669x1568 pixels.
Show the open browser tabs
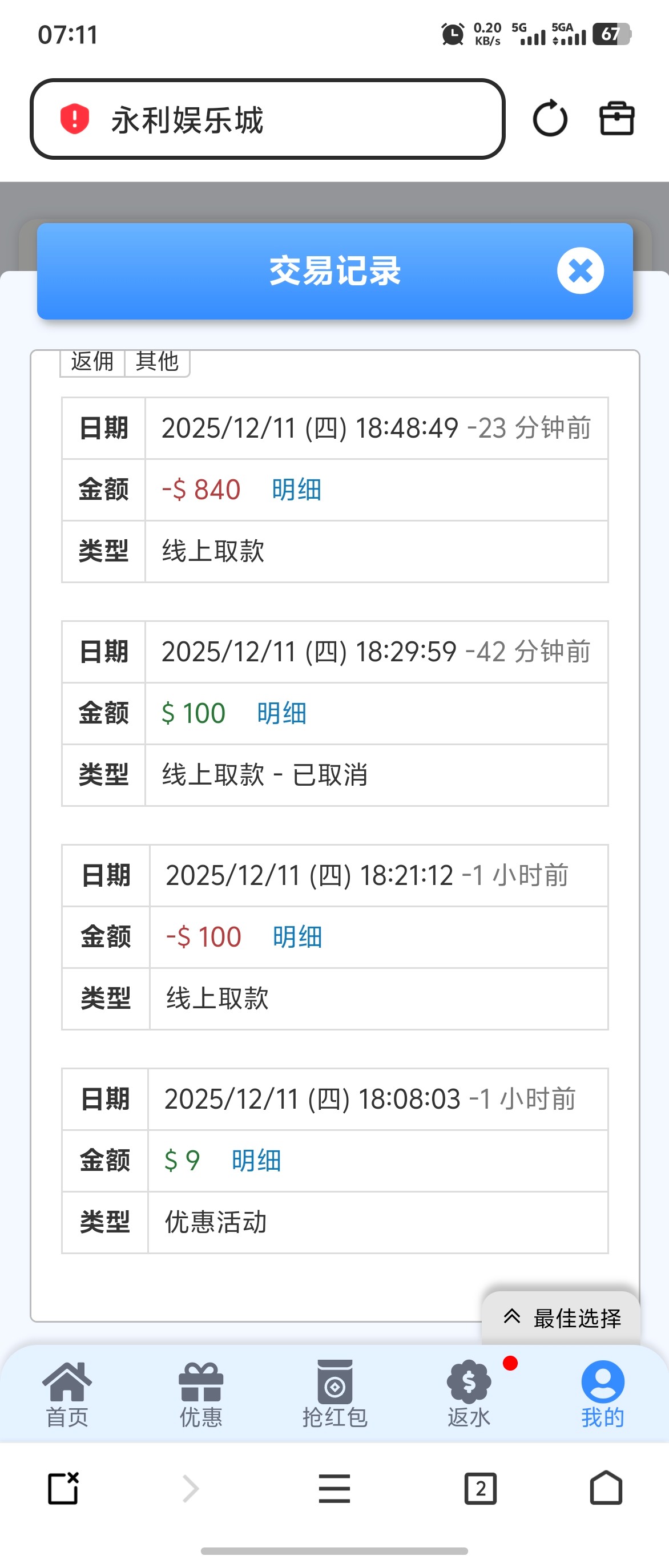(x=480, y=1489)
